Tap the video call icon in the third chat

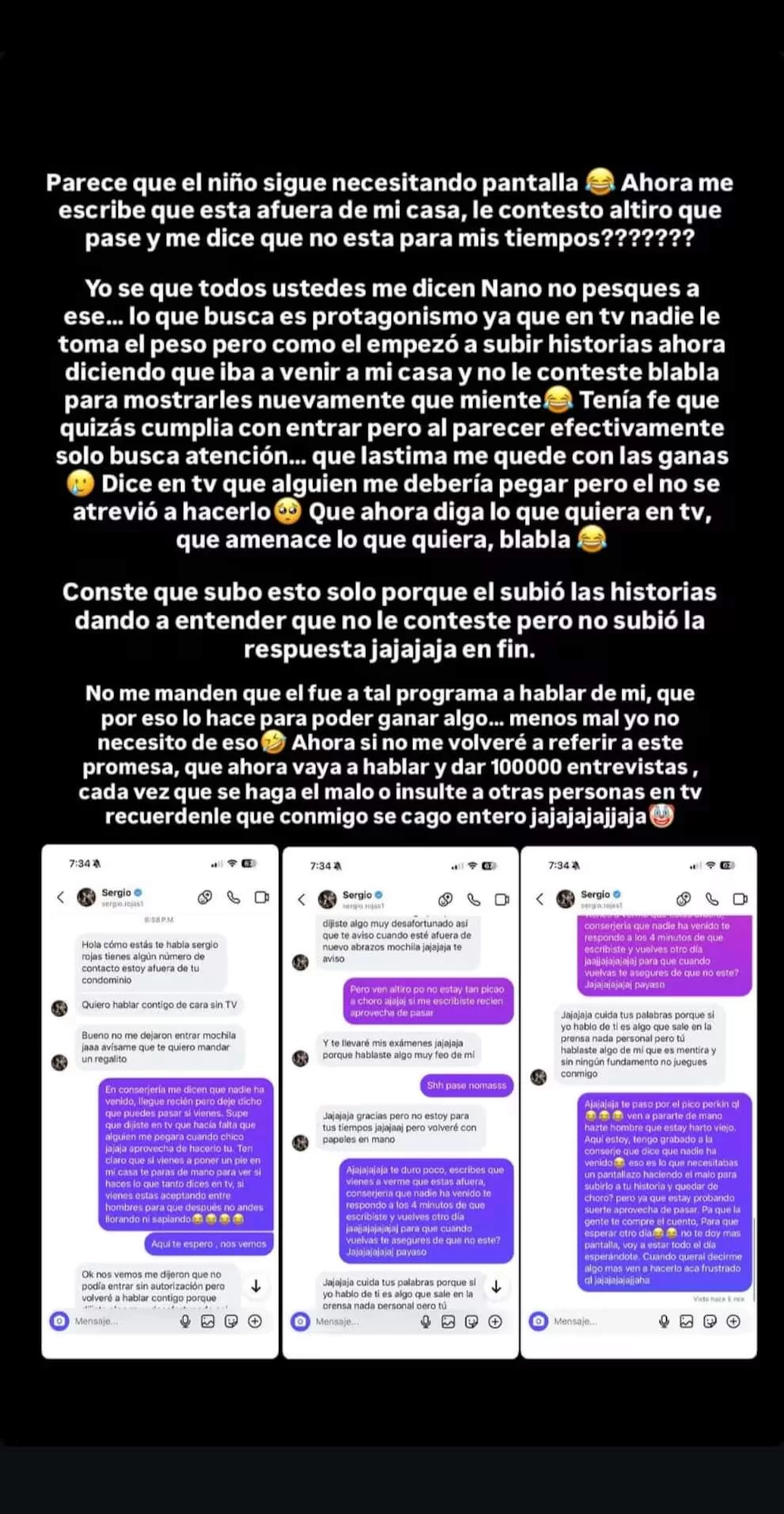tap(739, 899)
